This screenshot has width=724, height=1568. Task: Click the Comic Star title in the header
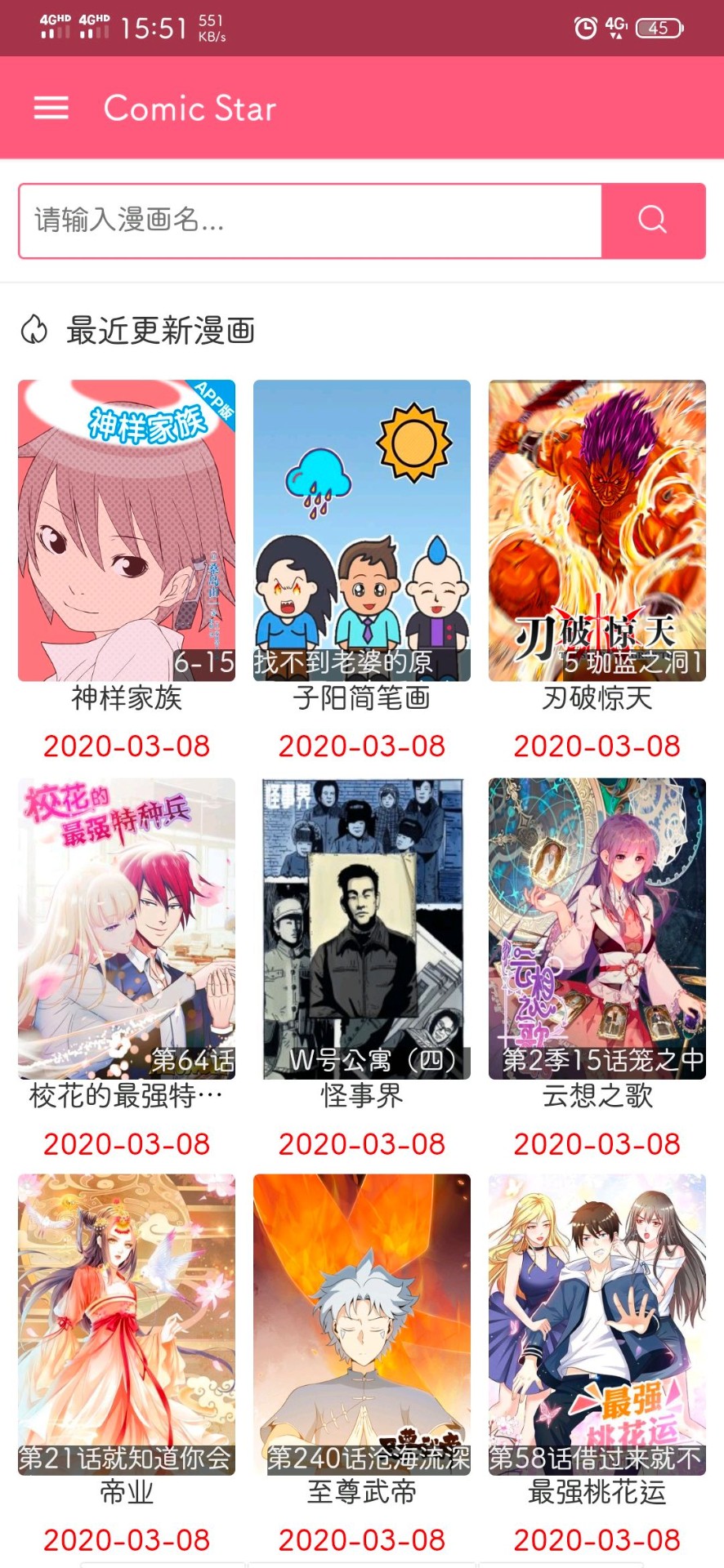point(190,107)
